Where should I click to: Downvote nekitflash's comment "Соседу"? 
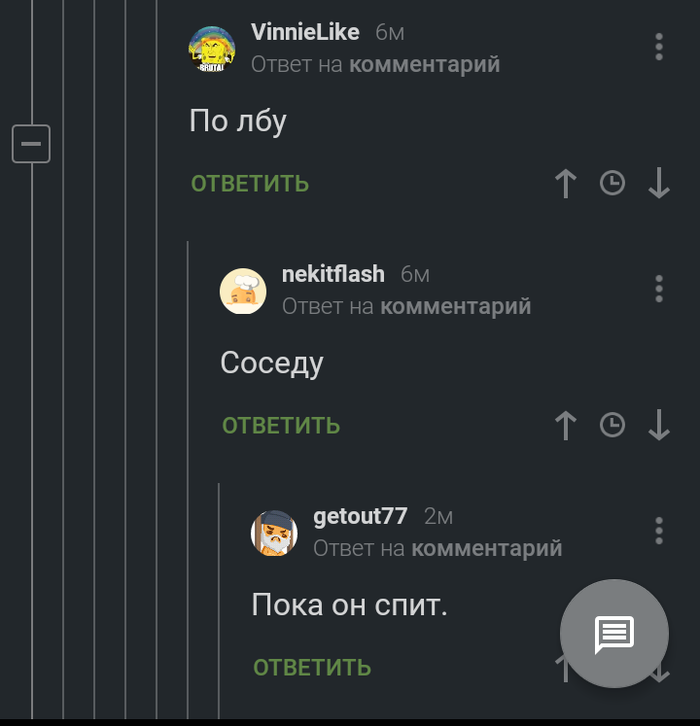click(658, 425)
